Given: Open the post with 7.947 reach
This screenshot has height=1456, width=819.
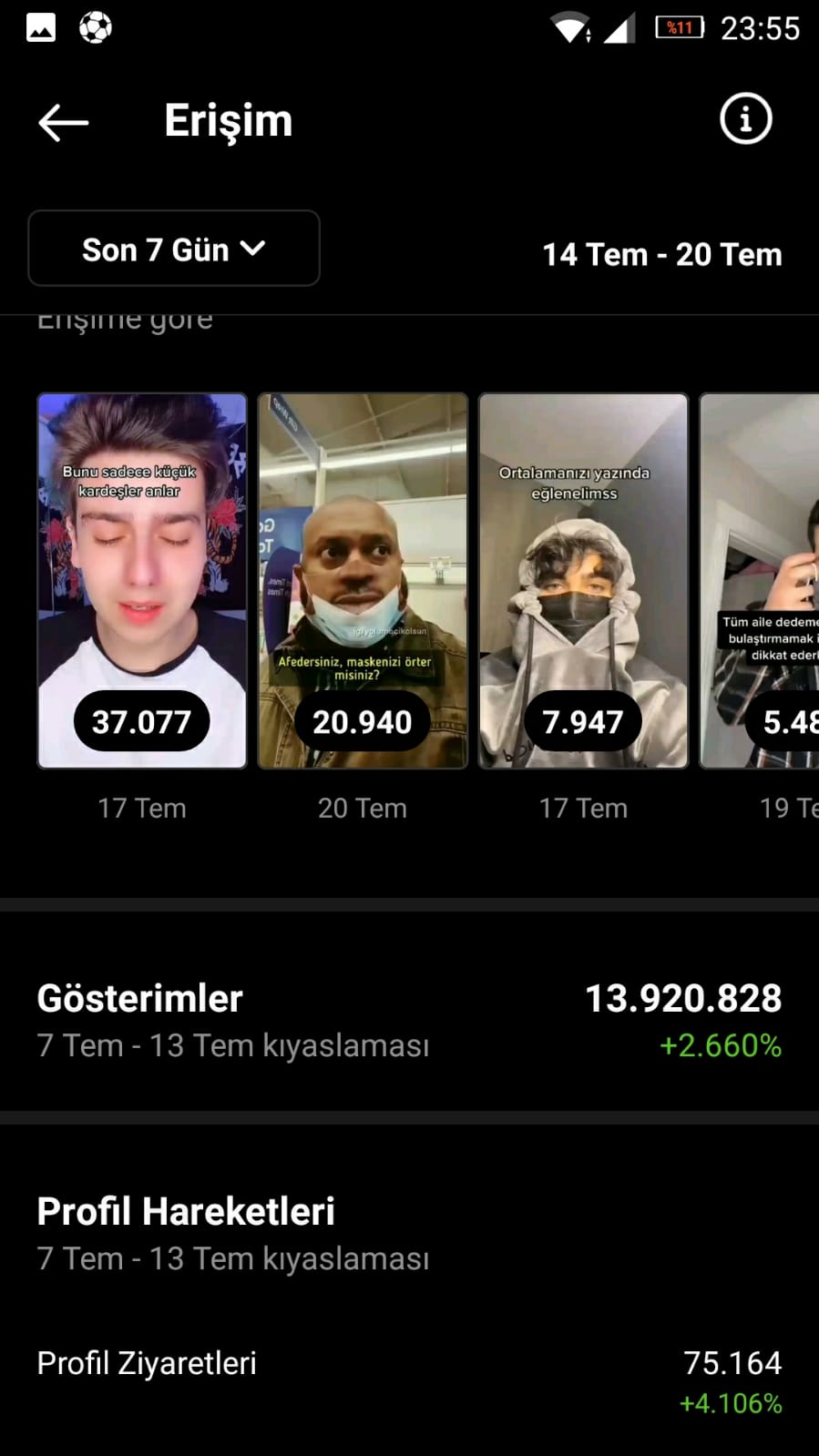Looking at the screenshot, I should coord(583,580).
